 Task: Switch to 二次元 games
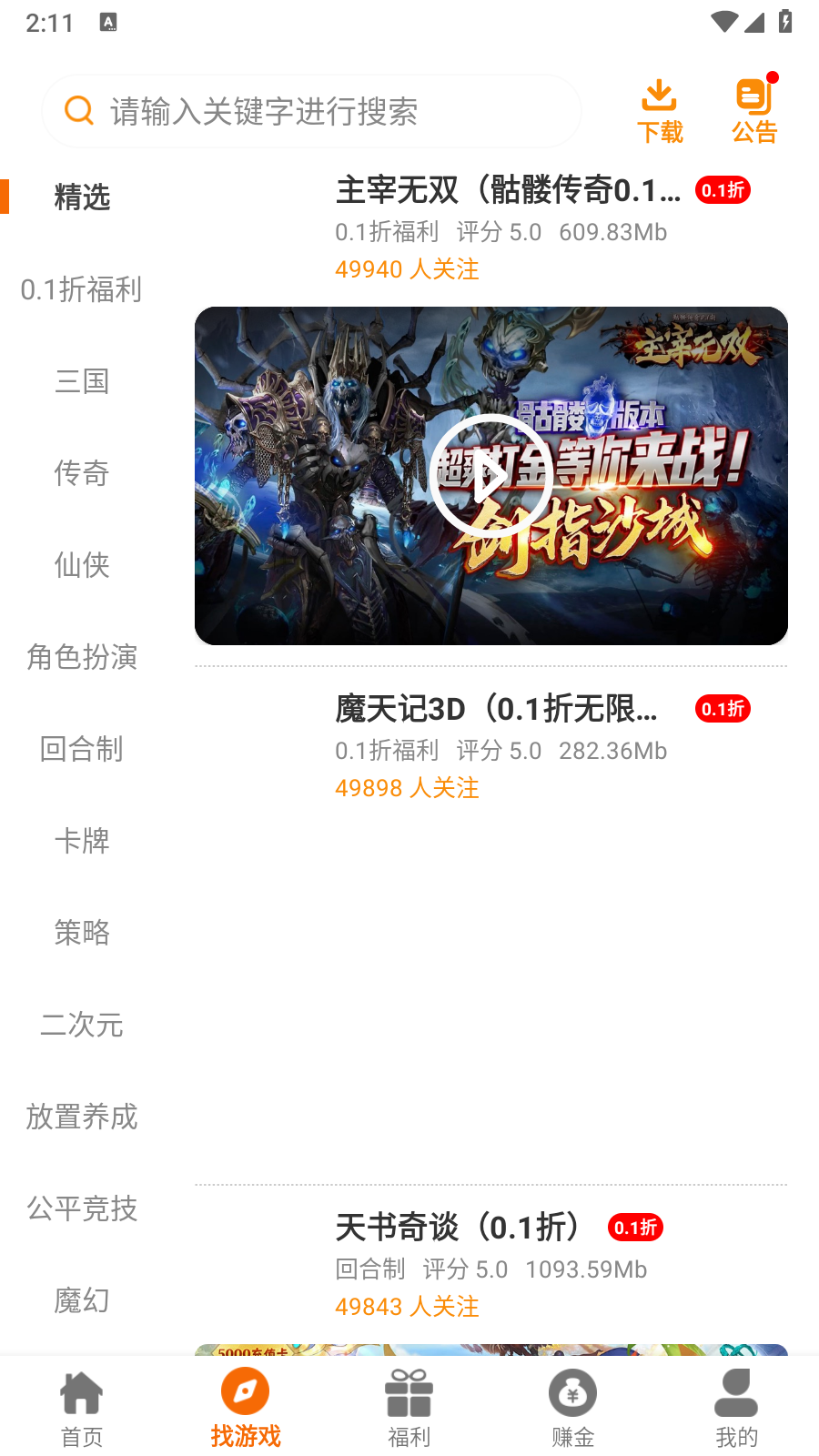tap(82, 1025)
